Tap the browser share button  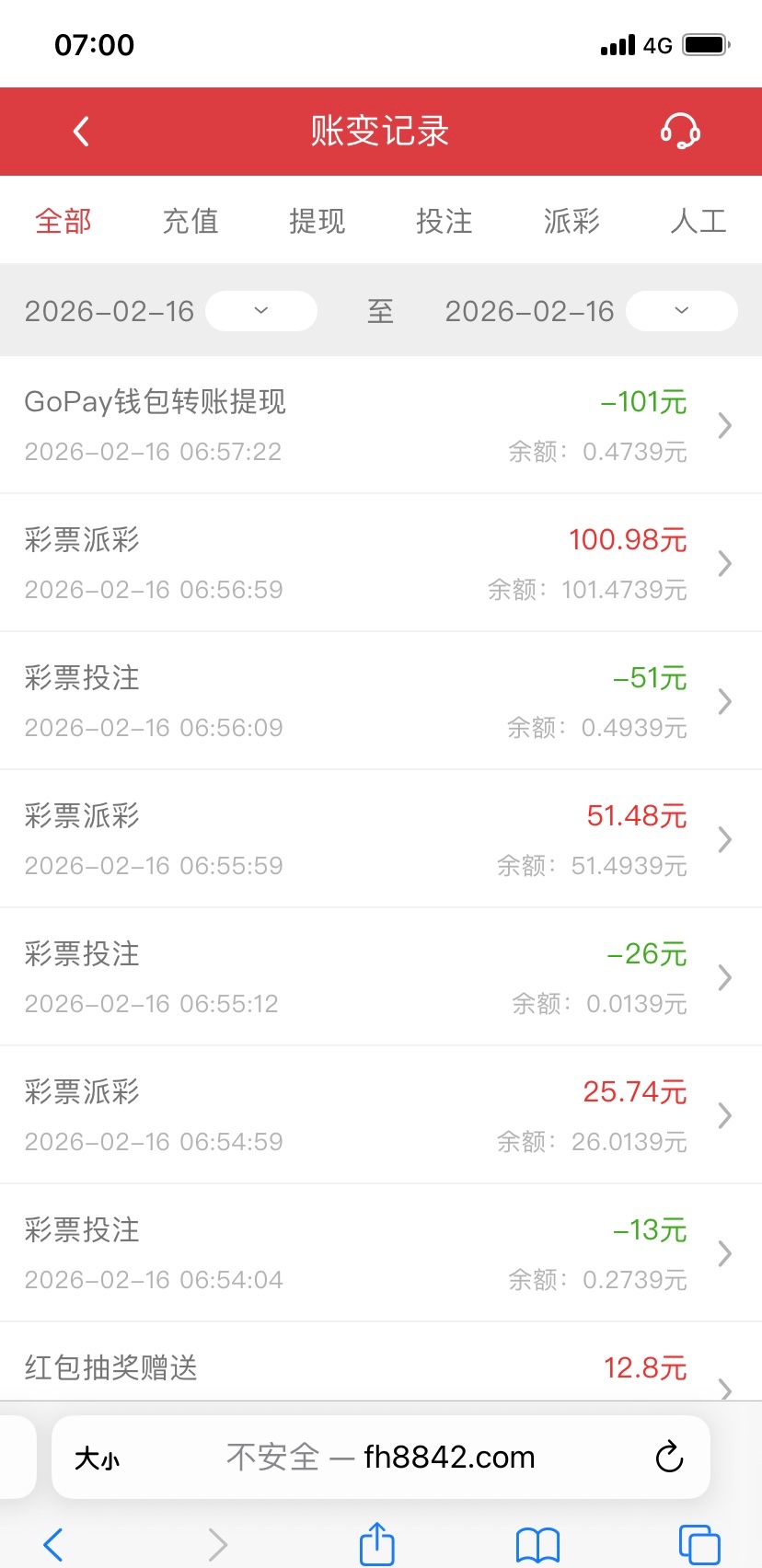pyautogui.click(x=376, y=1543)
